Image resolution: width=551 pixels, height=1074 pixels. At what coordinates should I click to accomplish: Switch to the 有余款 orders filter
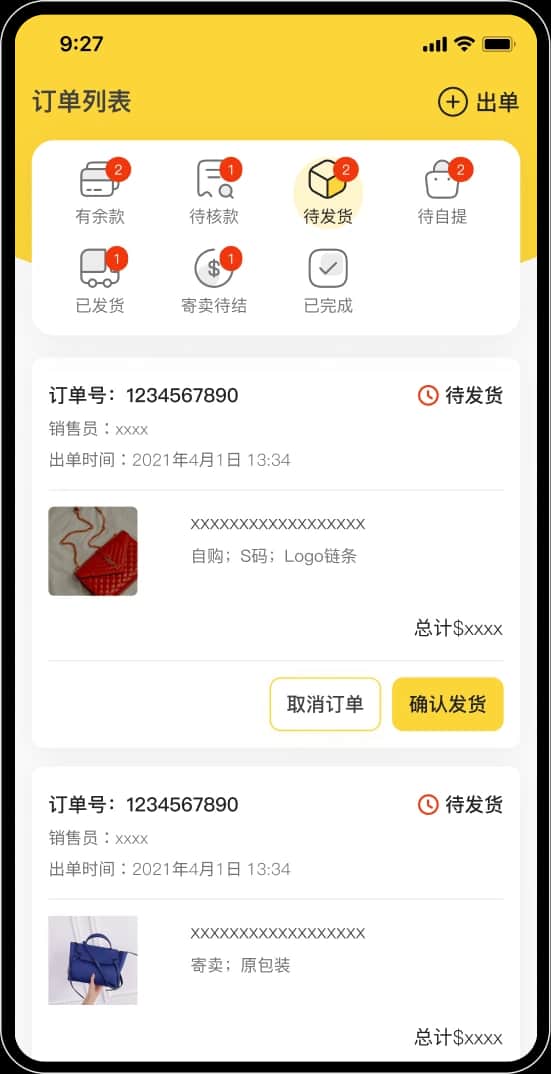click(x=101, y=193)
